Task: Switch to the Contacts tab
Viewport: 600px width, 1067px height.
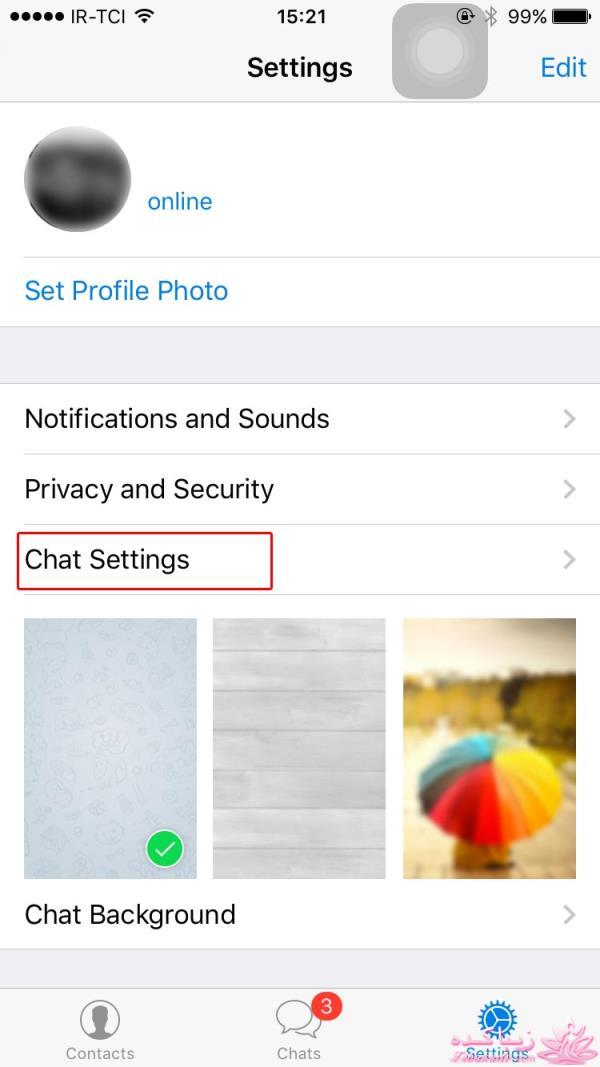Action: (x=100, y=1030)
